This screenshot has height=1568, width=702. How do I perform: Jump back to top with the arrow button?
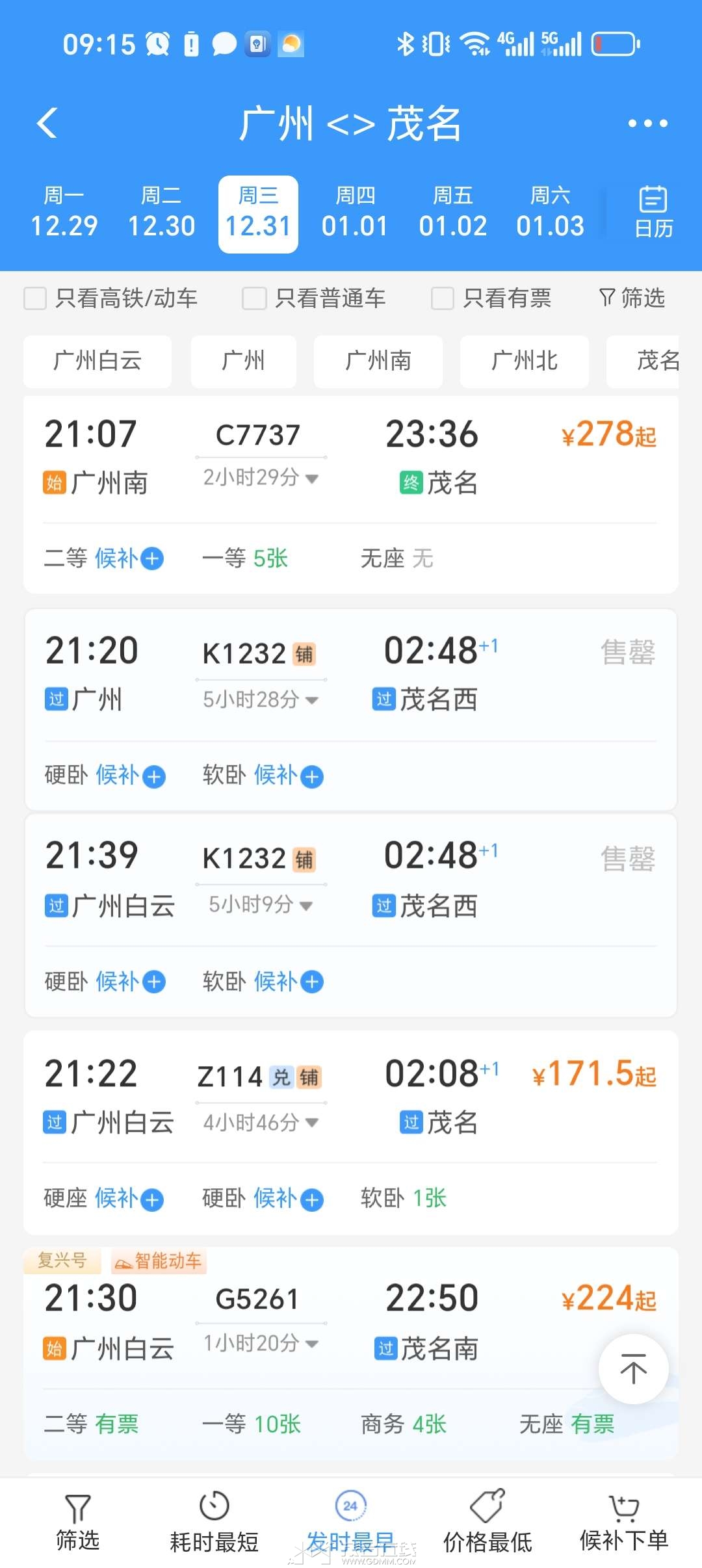pos(633,1368)
